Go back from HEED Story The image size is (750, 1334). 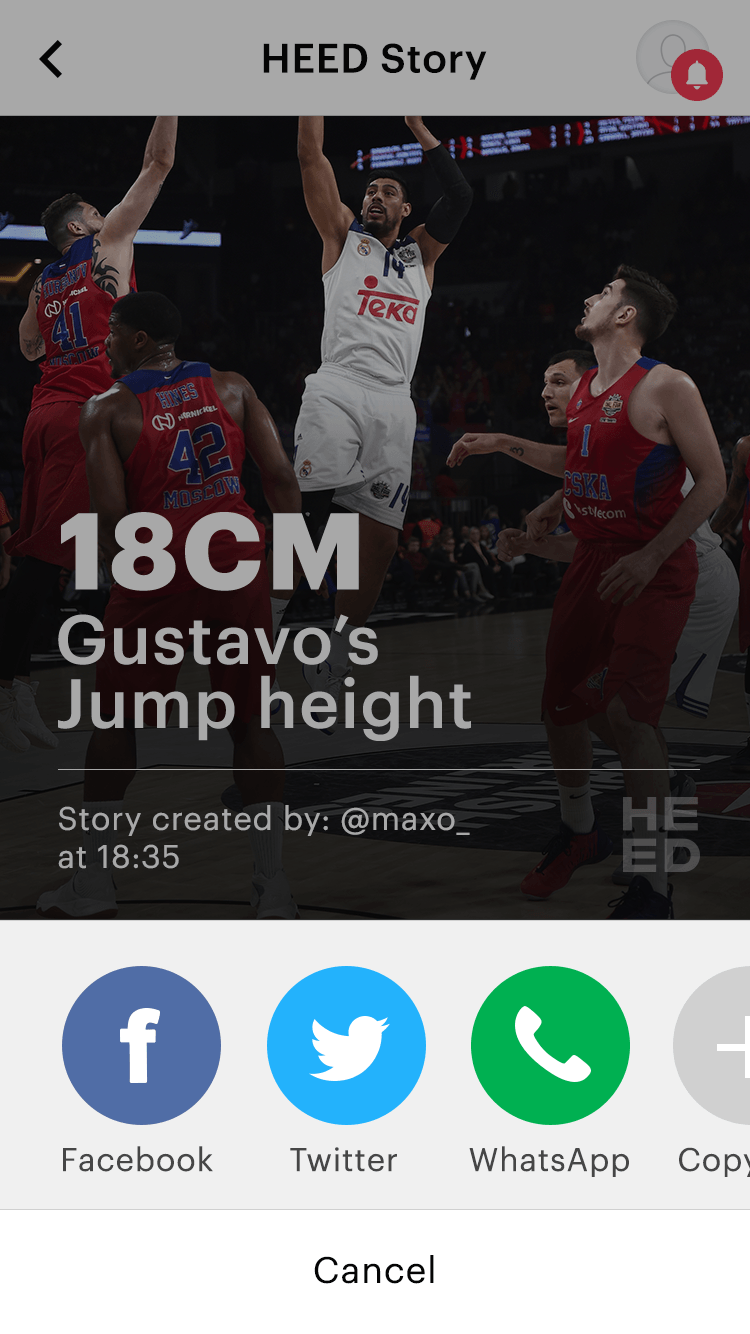(51, 59)
